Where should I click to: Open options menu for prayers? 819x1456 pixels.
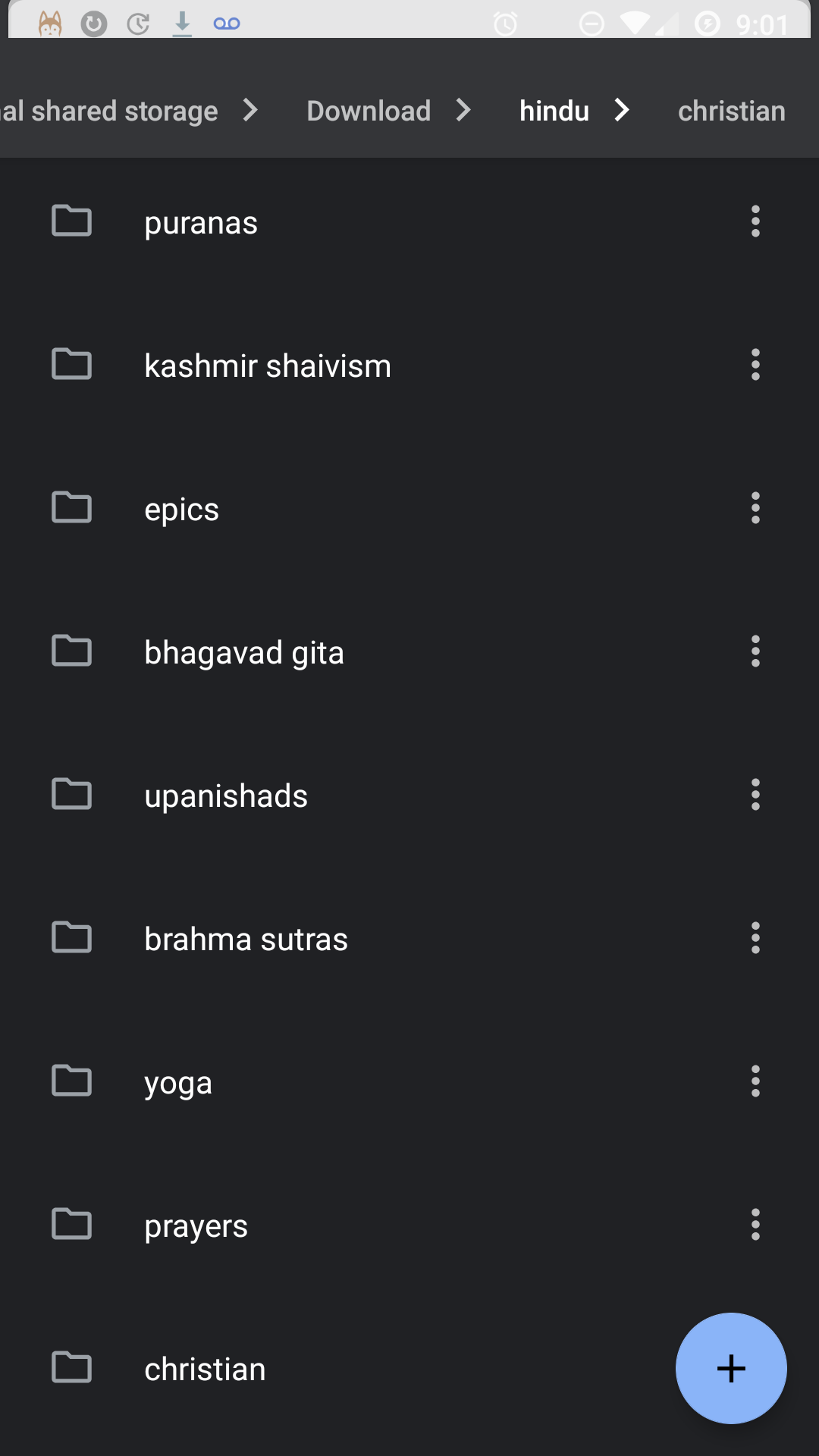755,1225
